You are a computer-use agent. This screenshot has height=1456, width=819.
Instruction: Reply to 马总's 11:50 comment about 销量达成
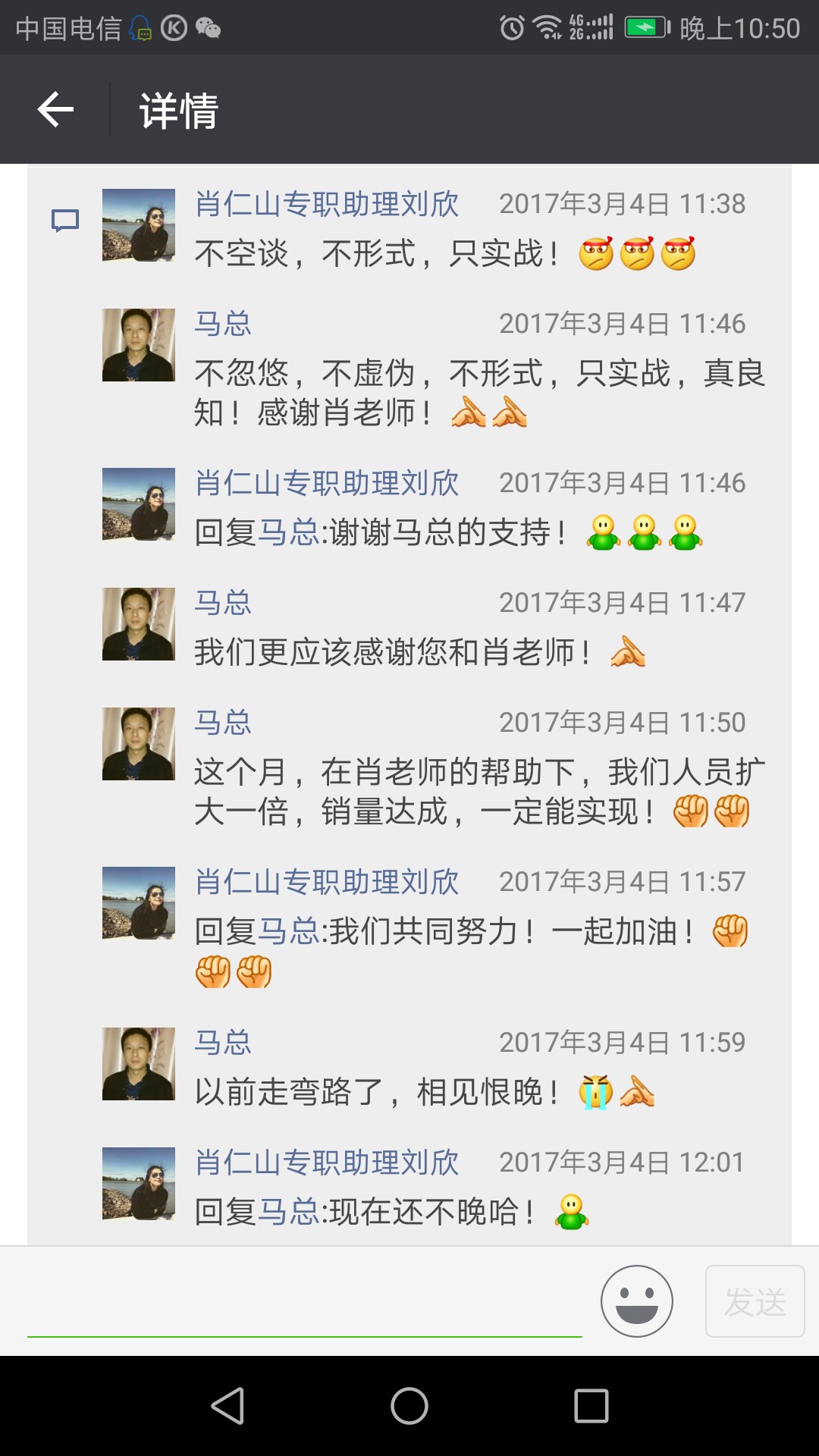(478, 792)
